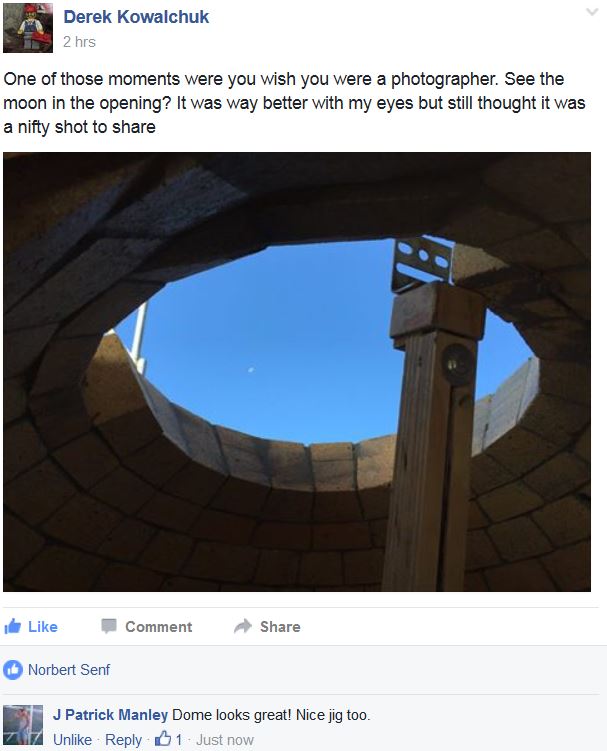Open the 2 hrs timestamp link
Image resolution: width=607 pixels, height=751 pixels.
(x=79, y=42)
